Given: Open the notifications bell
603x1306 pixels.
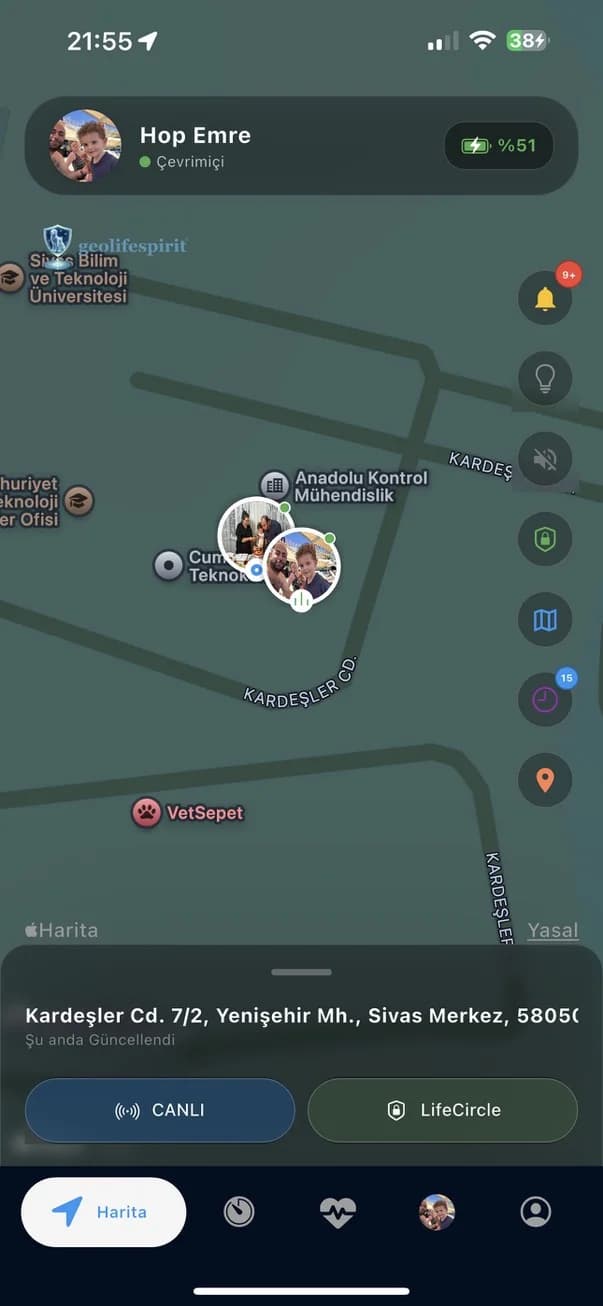Looking at the screenshot, I should 545,298.
